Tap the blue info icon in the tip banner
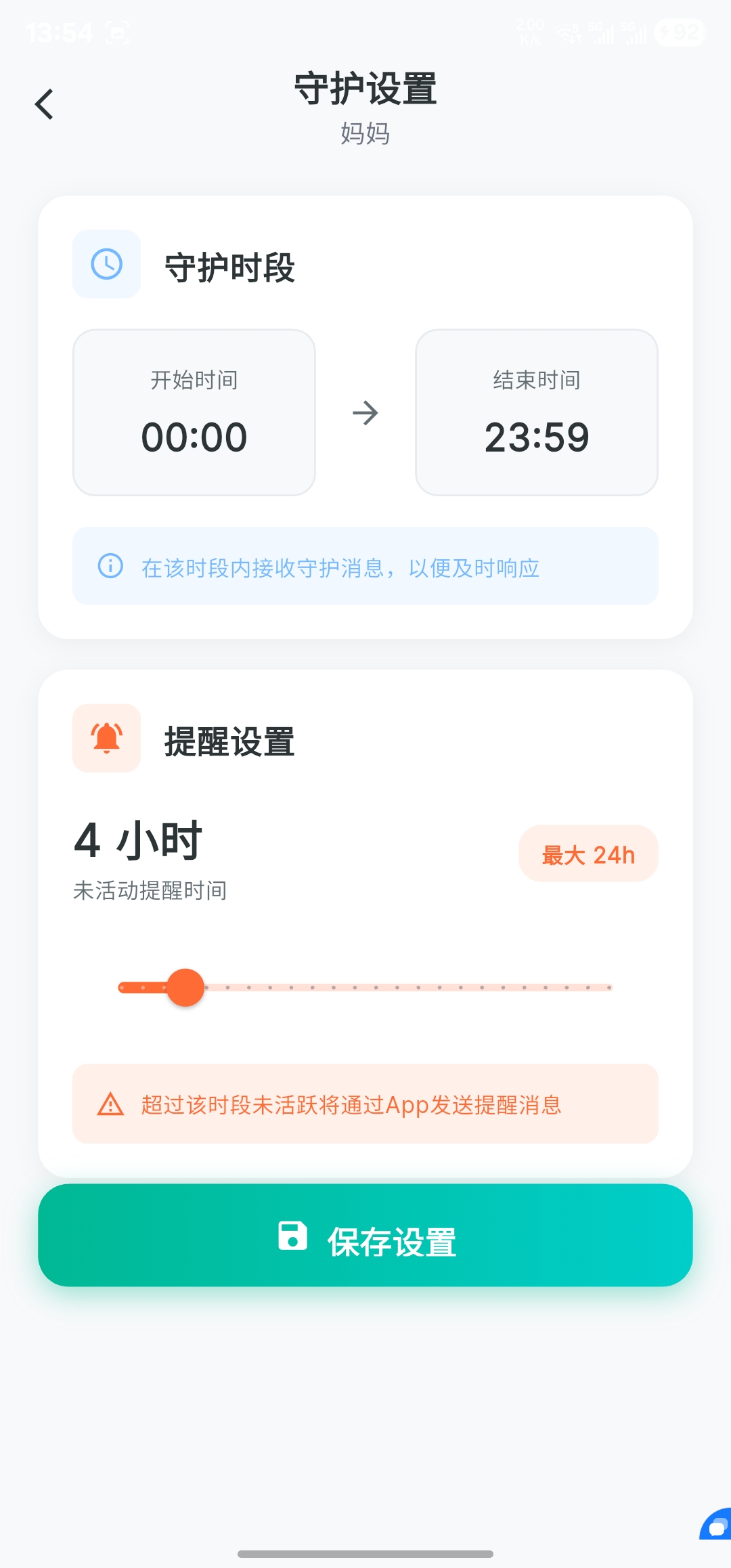The image size is (731, 1568). coord(110,567)
